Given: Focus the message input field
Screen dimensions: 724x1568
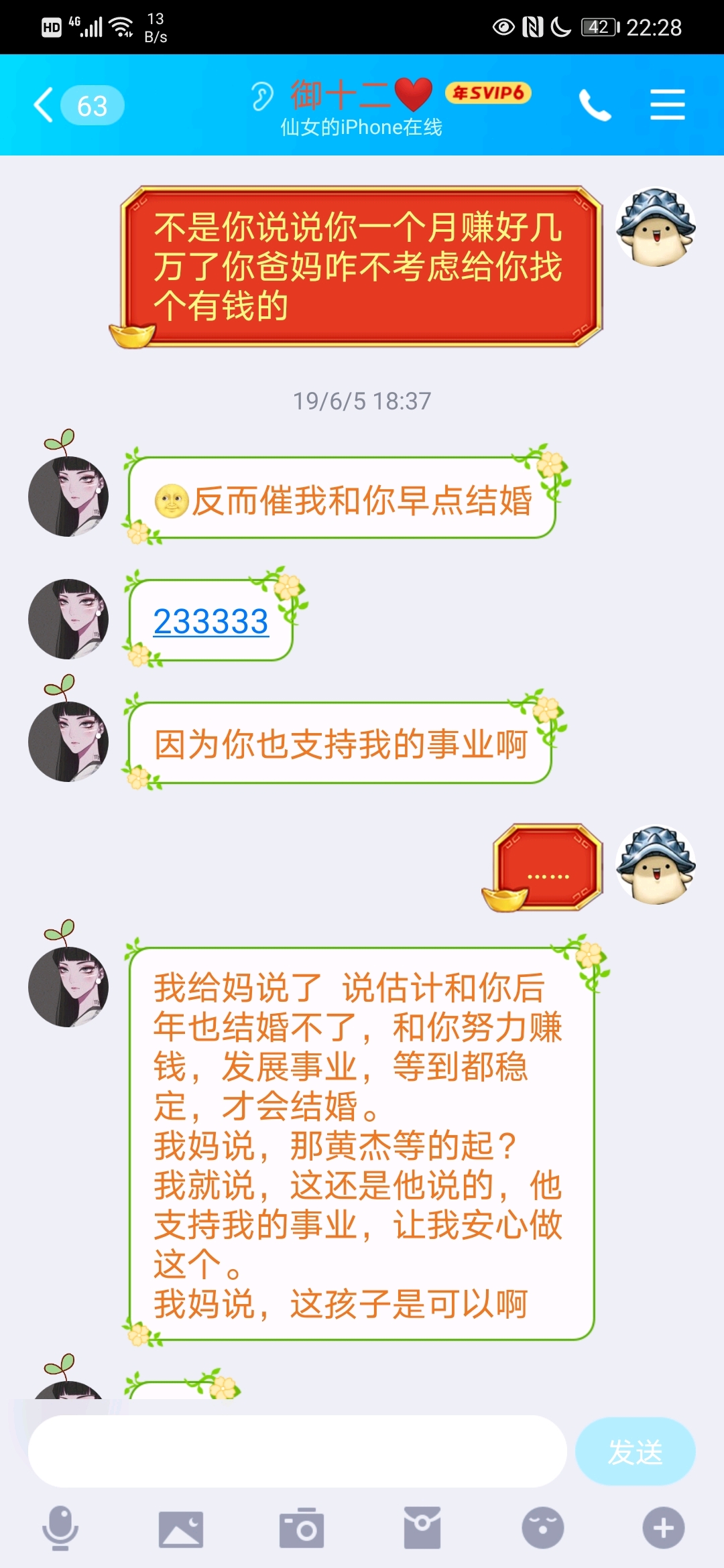Looking at the screenshot, I should pos(297,1451).
